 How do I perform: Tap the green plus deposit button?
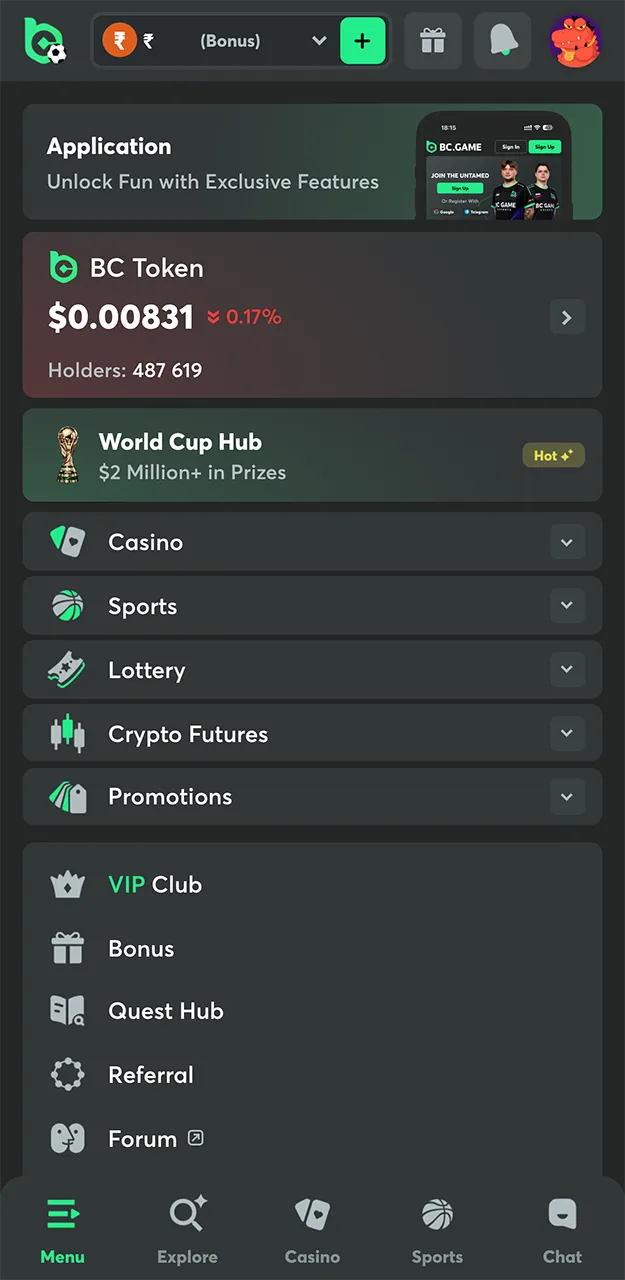(362, 41)
